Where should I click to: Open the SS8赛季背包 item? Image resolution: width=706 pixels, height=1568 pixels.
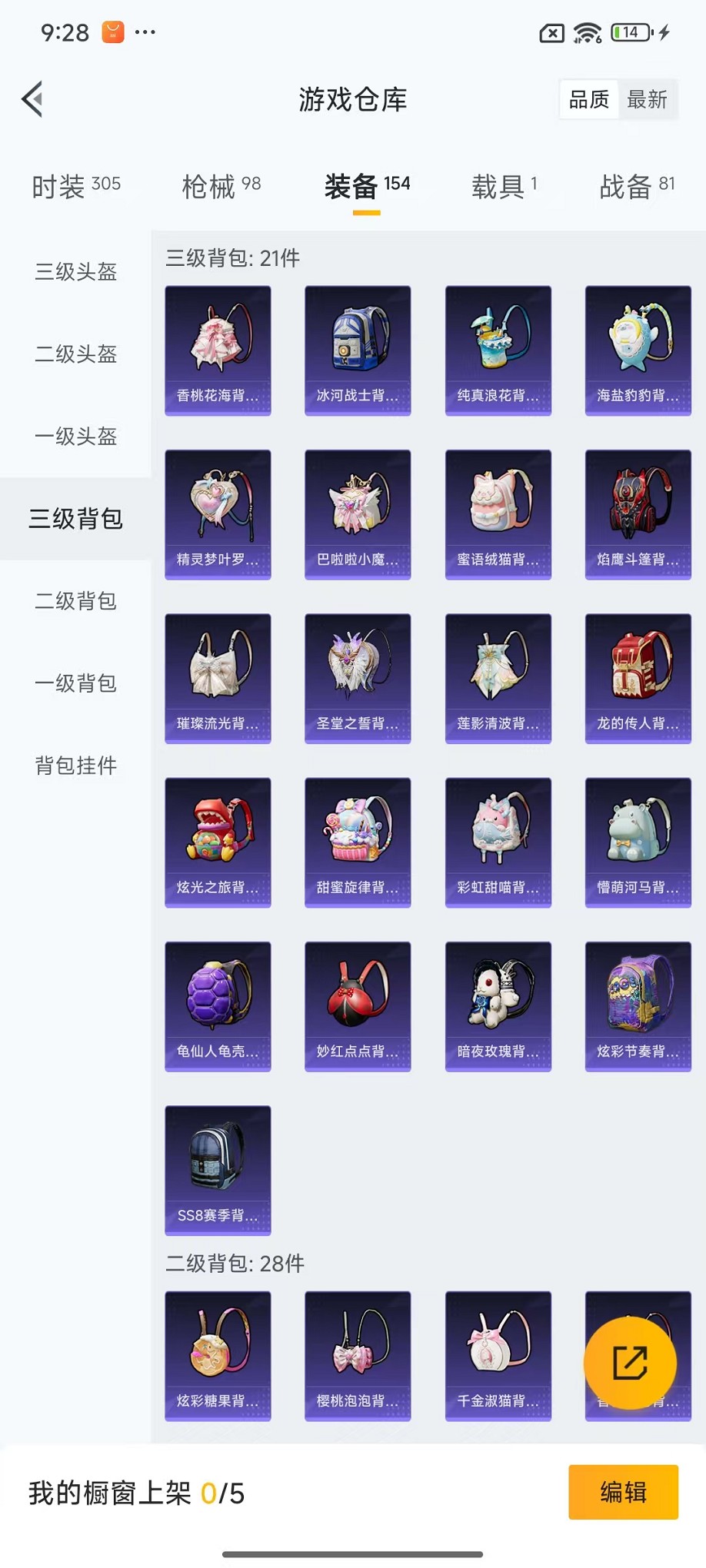(x=218, y=1170)
